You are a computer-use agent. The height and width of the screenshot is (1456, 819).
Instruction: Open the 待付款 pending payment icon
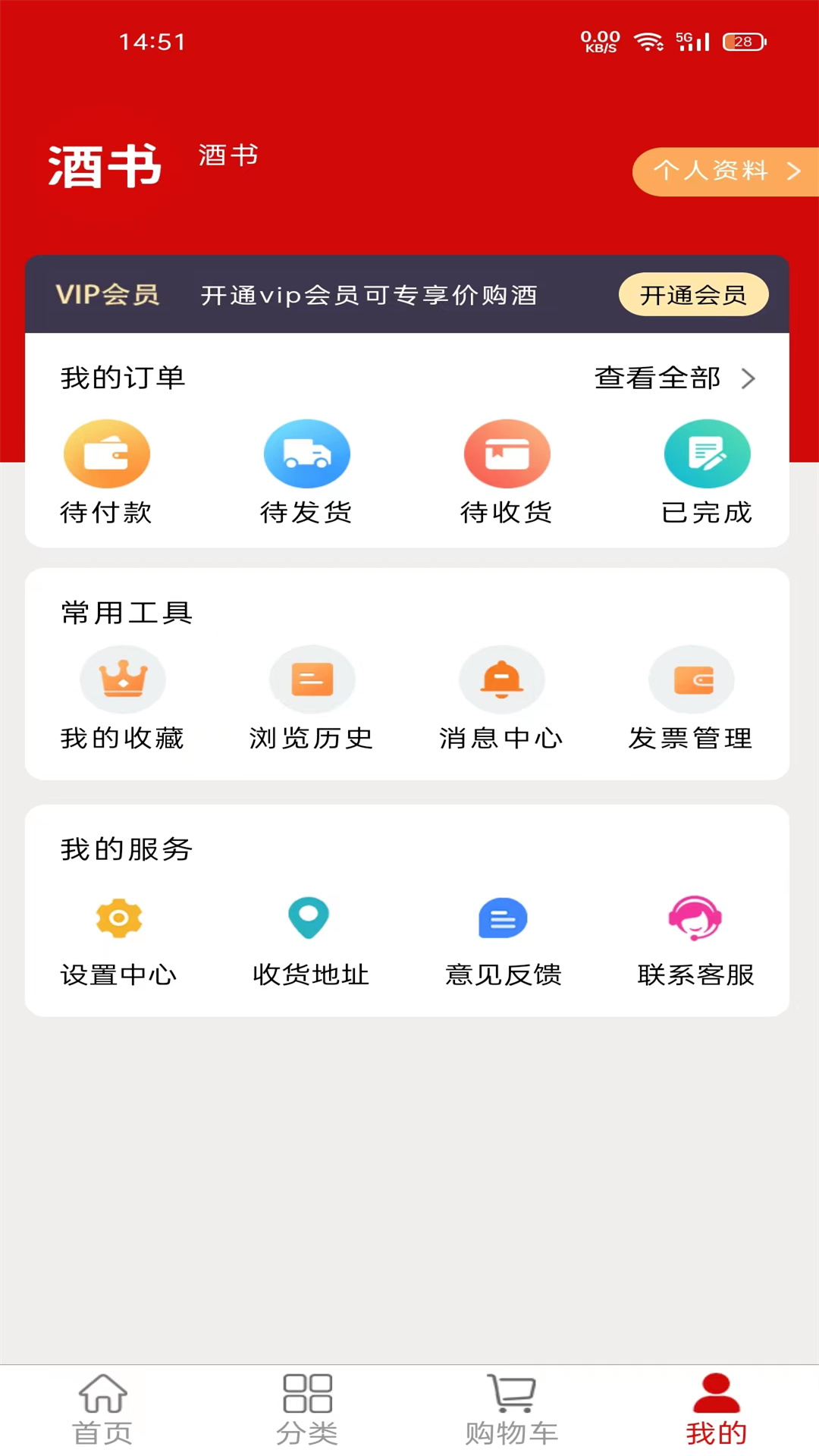coord(106,453)
